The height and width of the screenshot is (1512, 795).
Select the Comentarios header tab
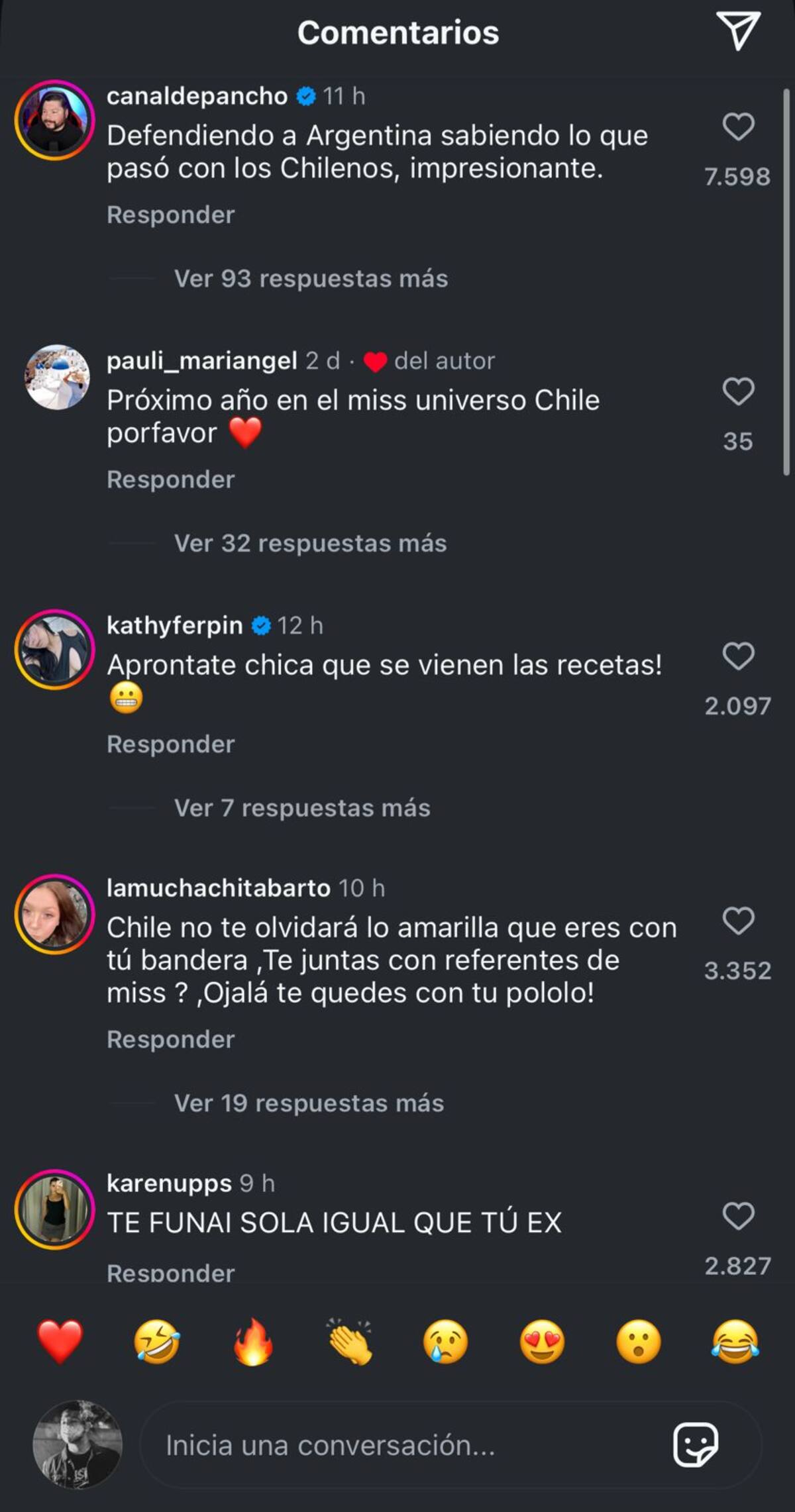[x=397, y=32]
